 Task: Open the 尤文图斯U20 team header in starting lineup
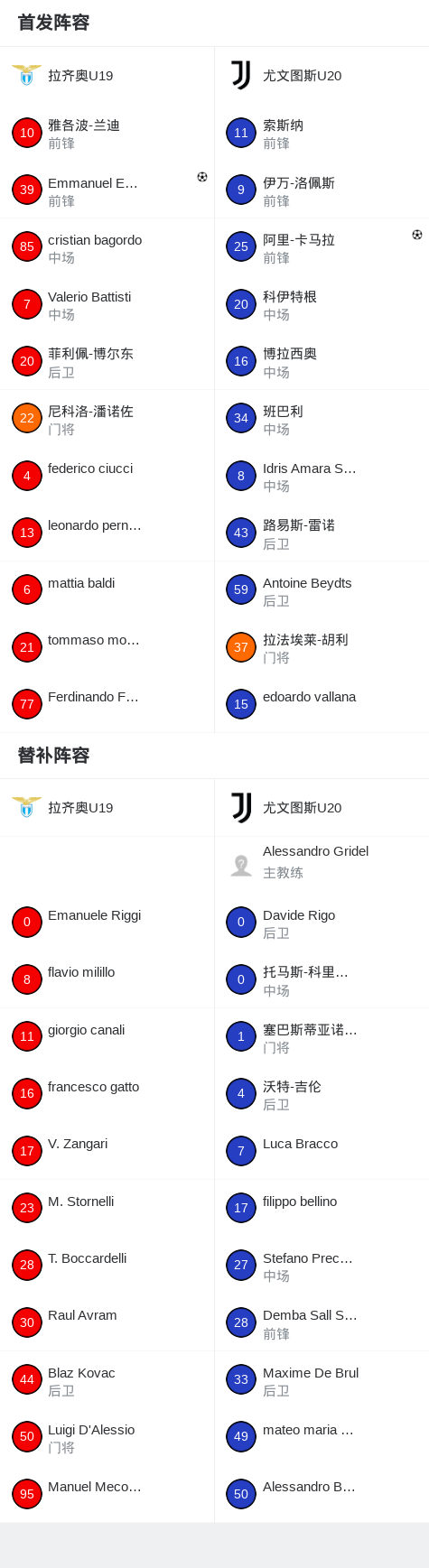322,76
